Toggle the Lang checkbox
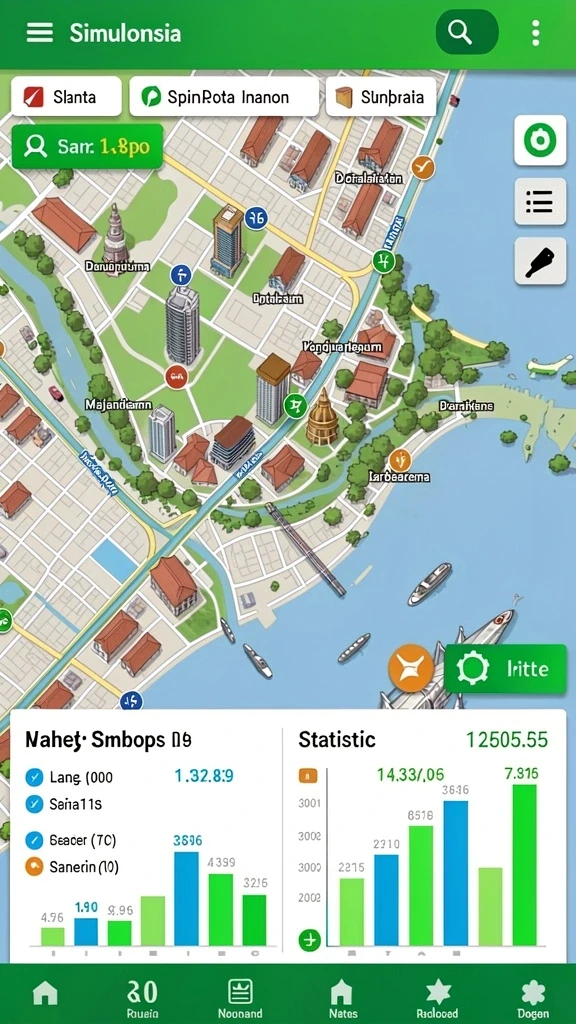This screenshot has height=1024, width=576. pos(34,777)
